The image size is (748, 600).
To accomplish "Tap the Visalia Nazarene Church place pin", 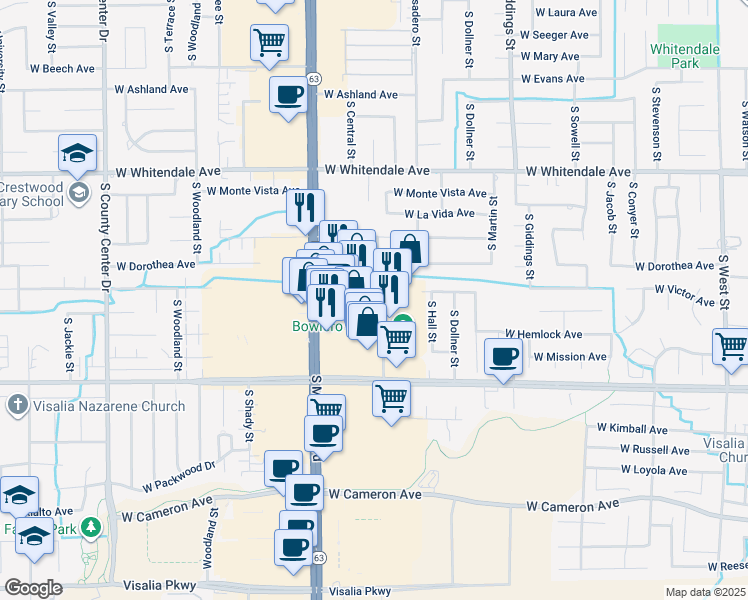I will click(18, 406).
